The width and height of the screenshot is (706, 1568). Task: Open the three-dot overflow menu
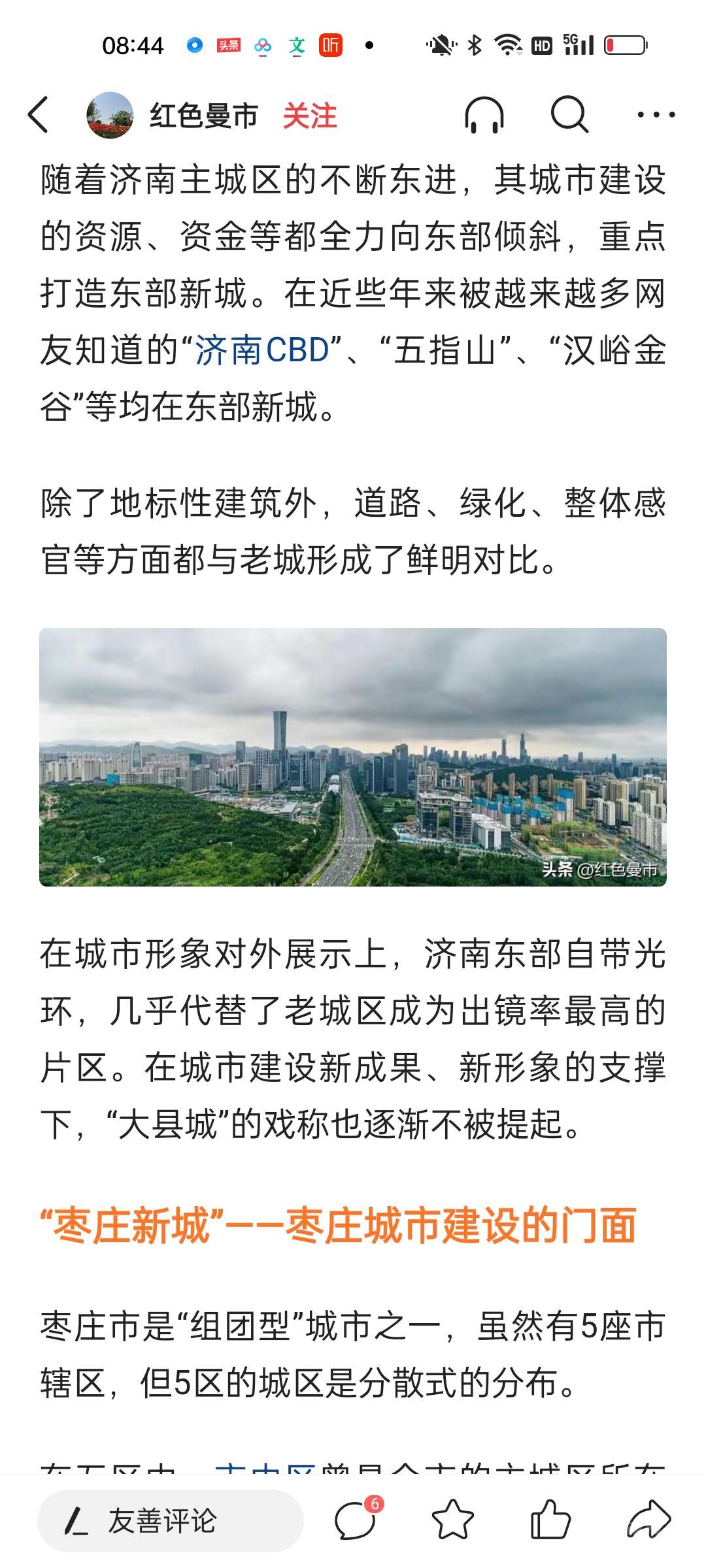coord(656,116)
